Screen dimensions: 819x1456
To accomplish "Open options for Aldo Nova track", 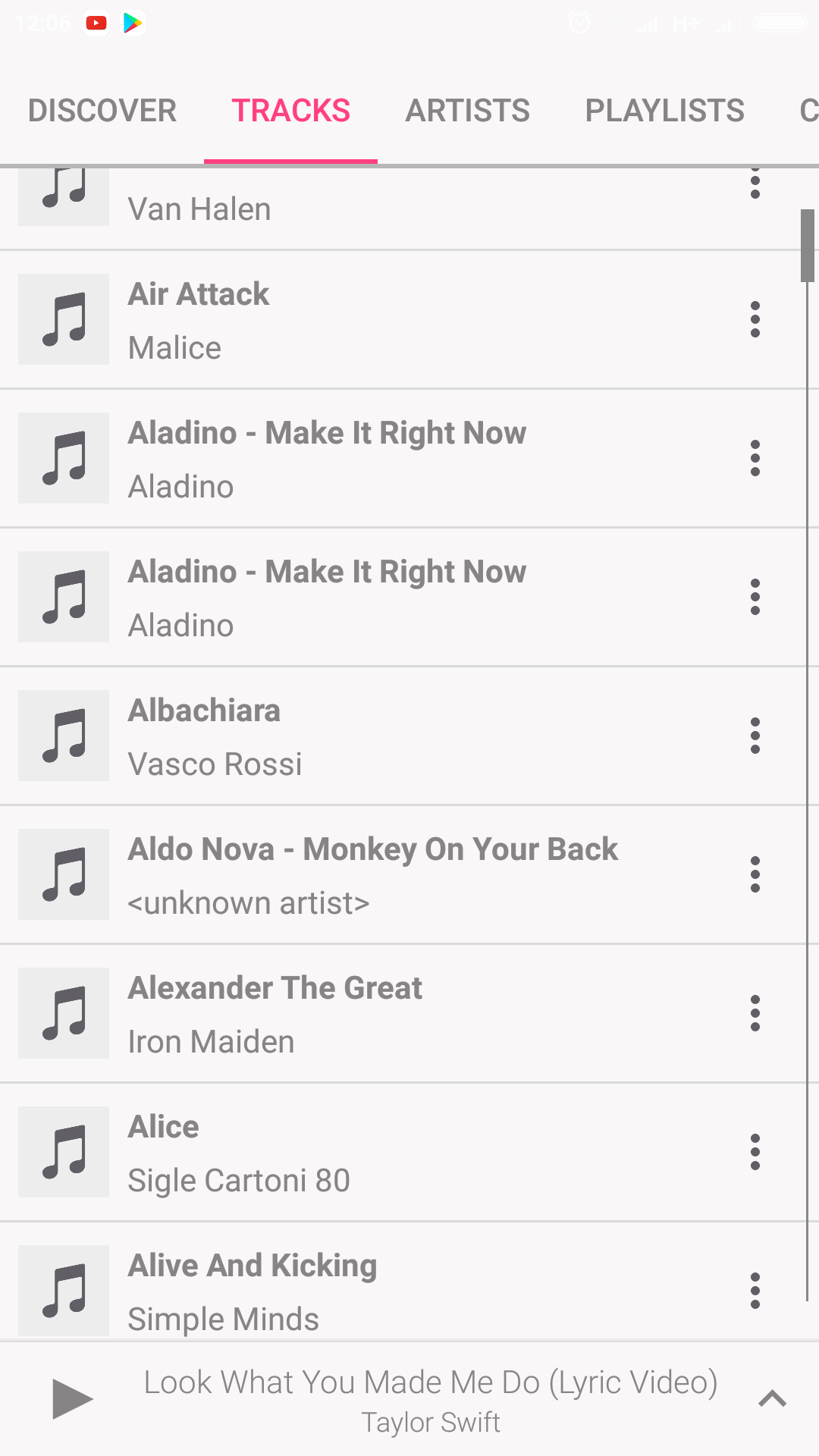I will tap(755, 874).
